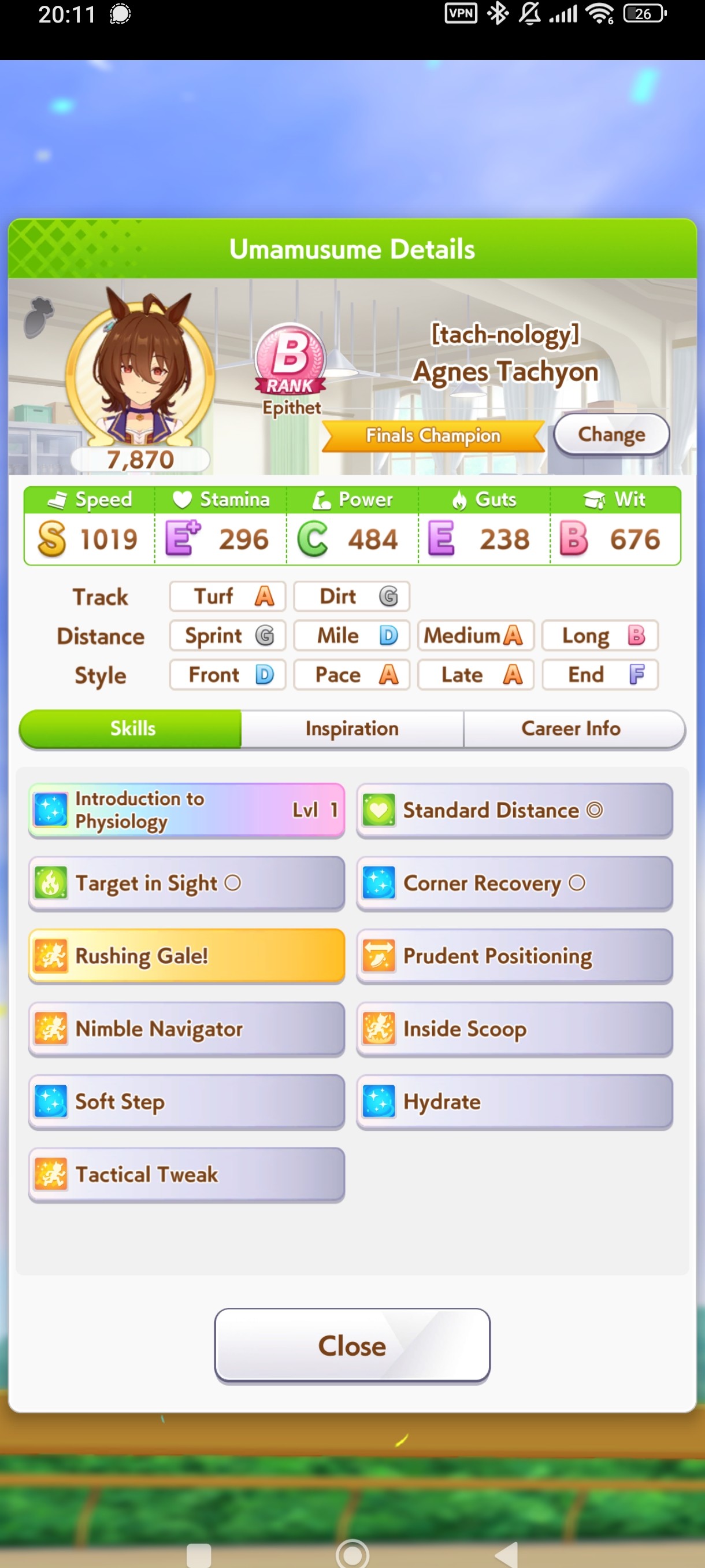Show Prudent Positioning skill details
The height and width of the screenshot is (1568, 705).
[514, 956]
